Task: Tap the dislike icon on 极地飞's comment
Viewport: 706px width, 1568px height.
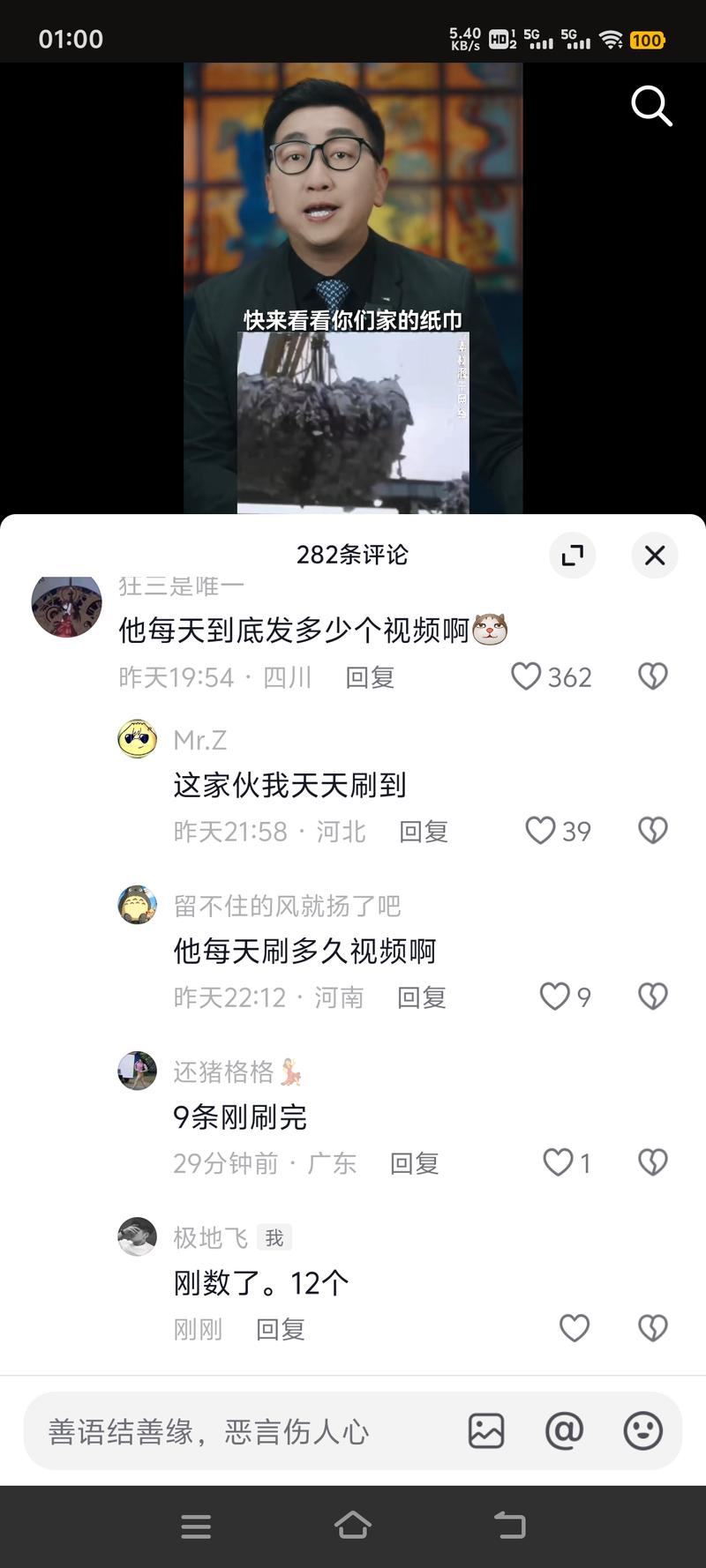Action: point(652,1327)
